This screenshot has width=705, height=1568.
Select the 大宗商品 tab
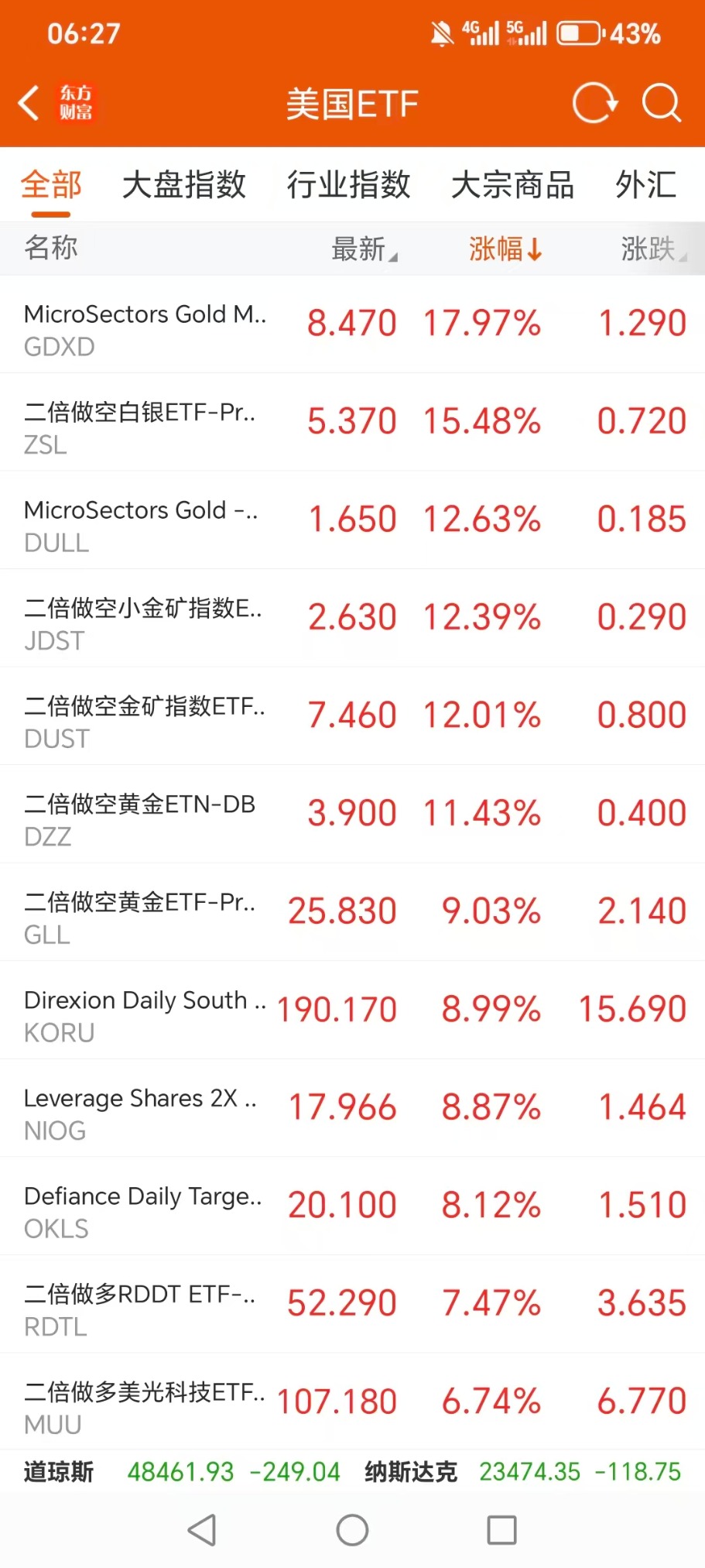click(512, 185)
